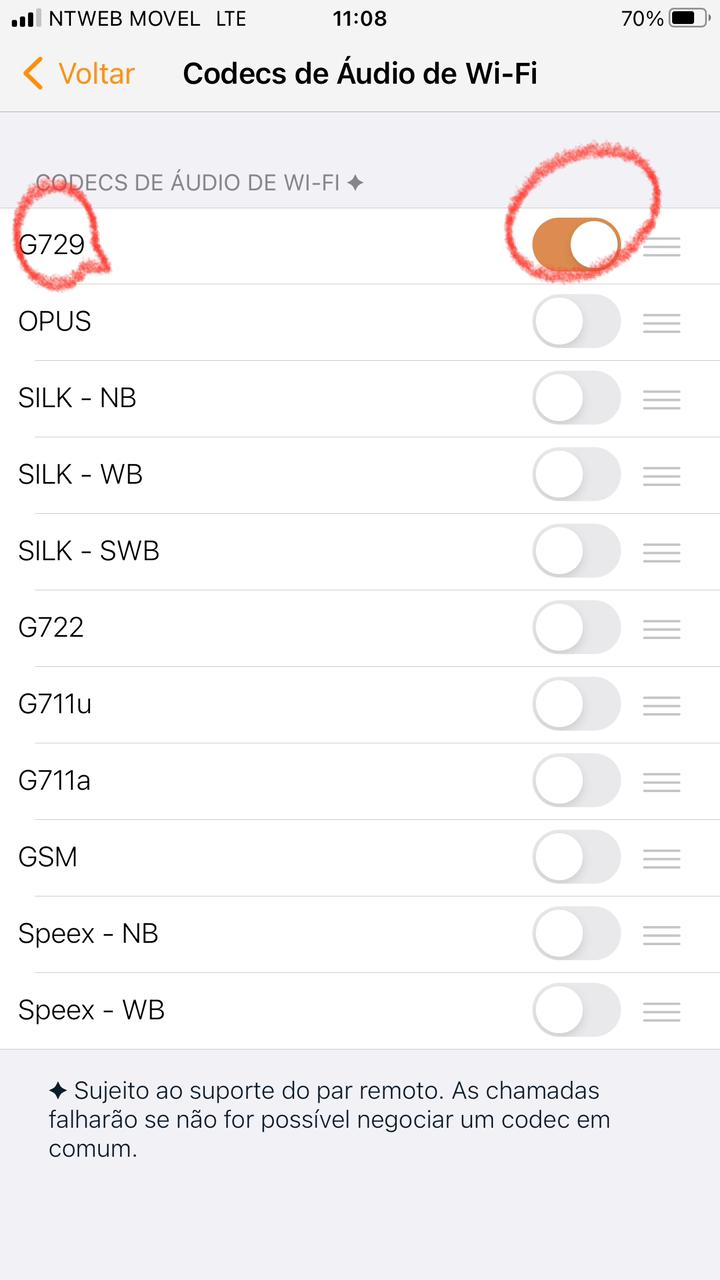The width and height of the screenshot is (720, 1280).
Task: Toggle Speex - NB on
Action: tap(577, 934)
